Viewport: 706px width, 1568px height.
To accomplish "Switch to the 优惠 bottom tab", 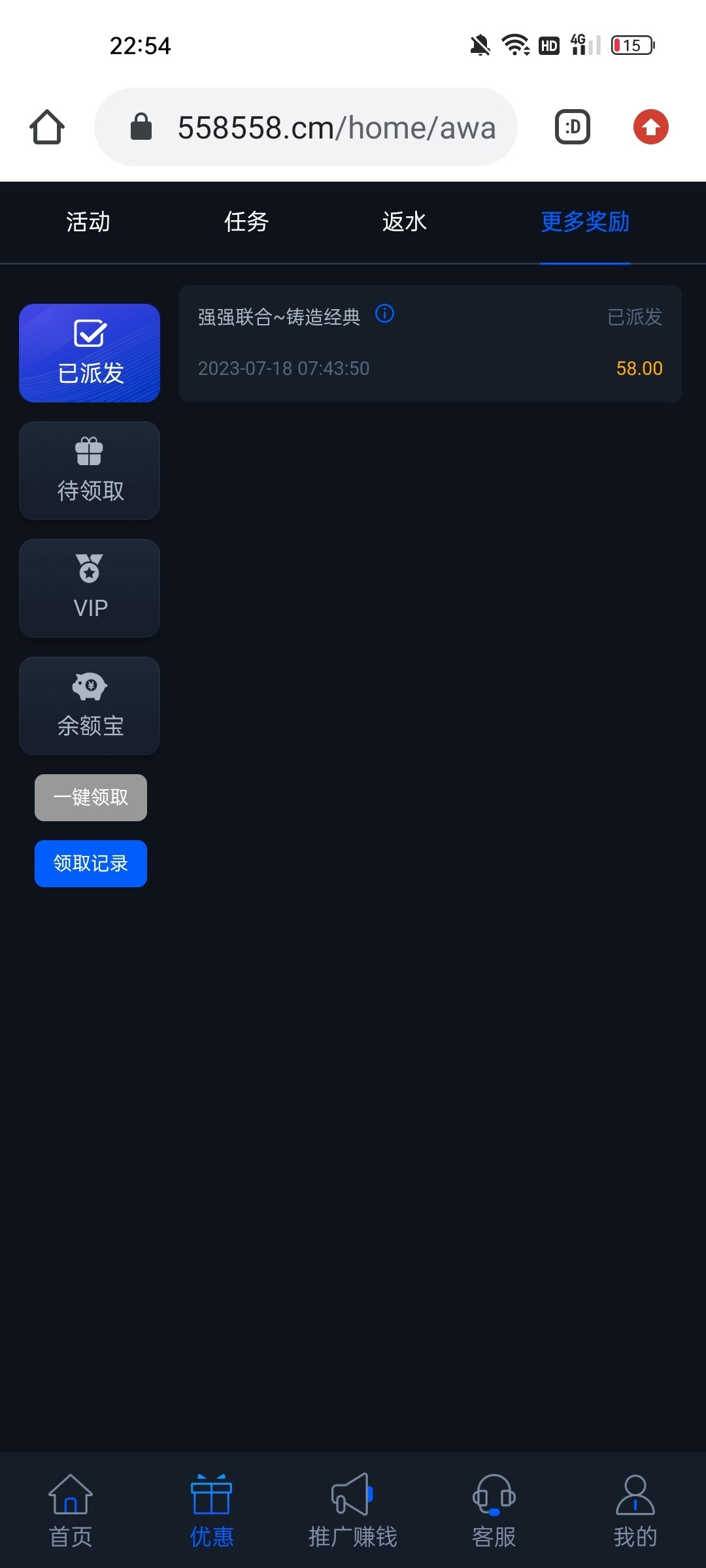I will [212, 1511].
